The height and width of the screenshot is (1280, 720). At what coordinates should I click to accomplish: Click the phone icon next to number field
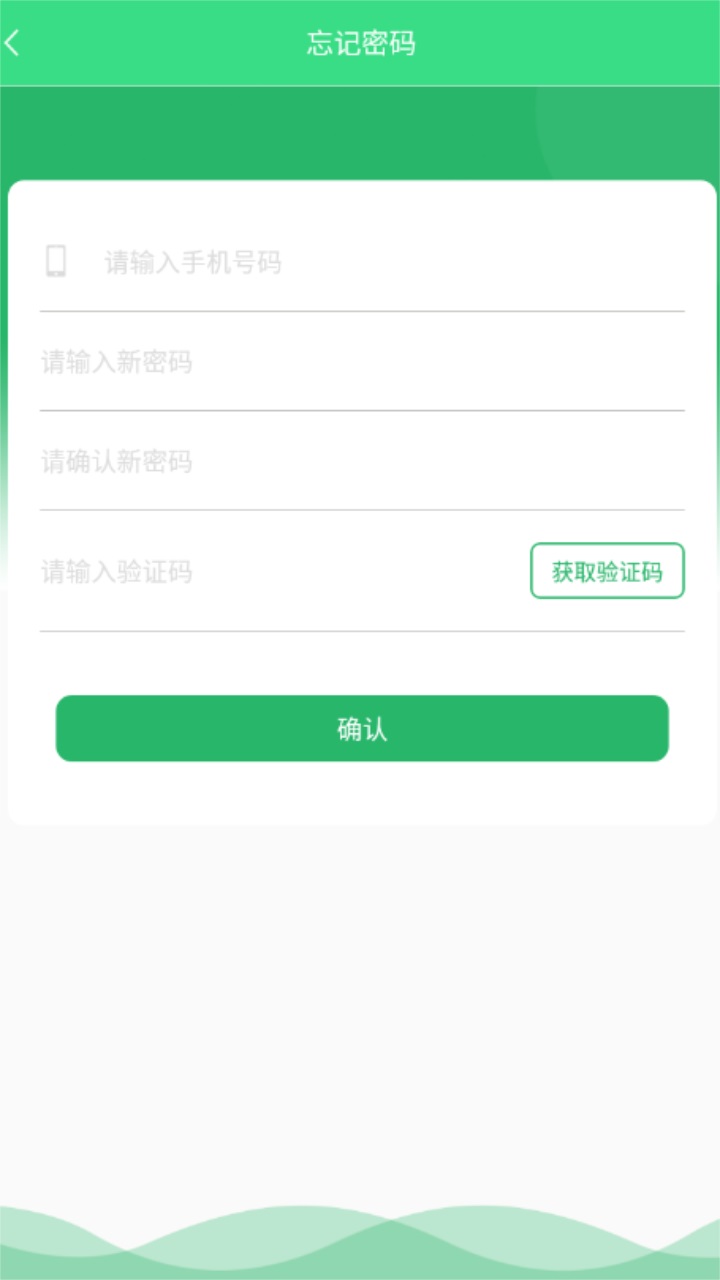coord(56,261)
